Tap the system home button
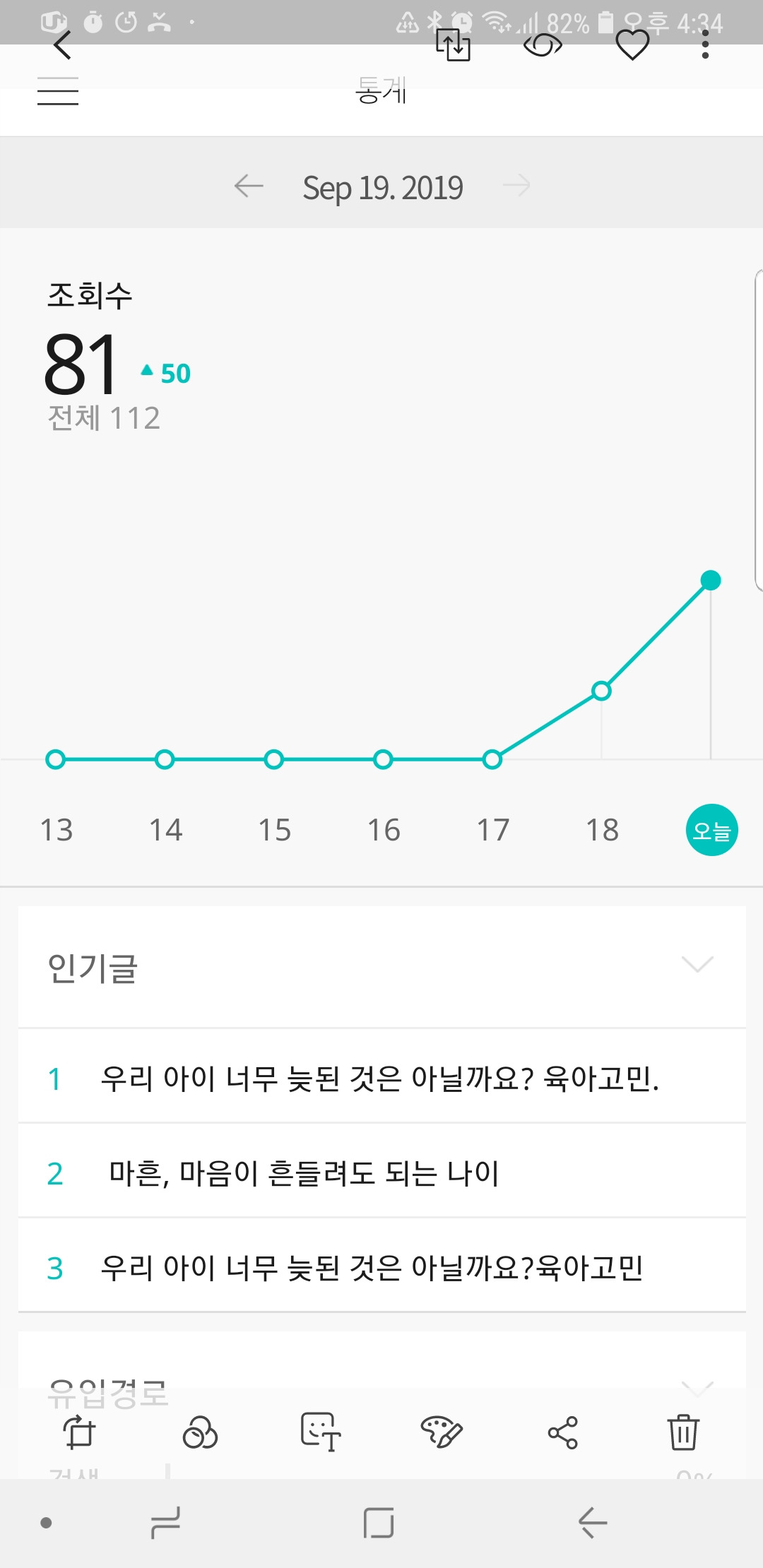The image size is (763, 1568). 379,1523
